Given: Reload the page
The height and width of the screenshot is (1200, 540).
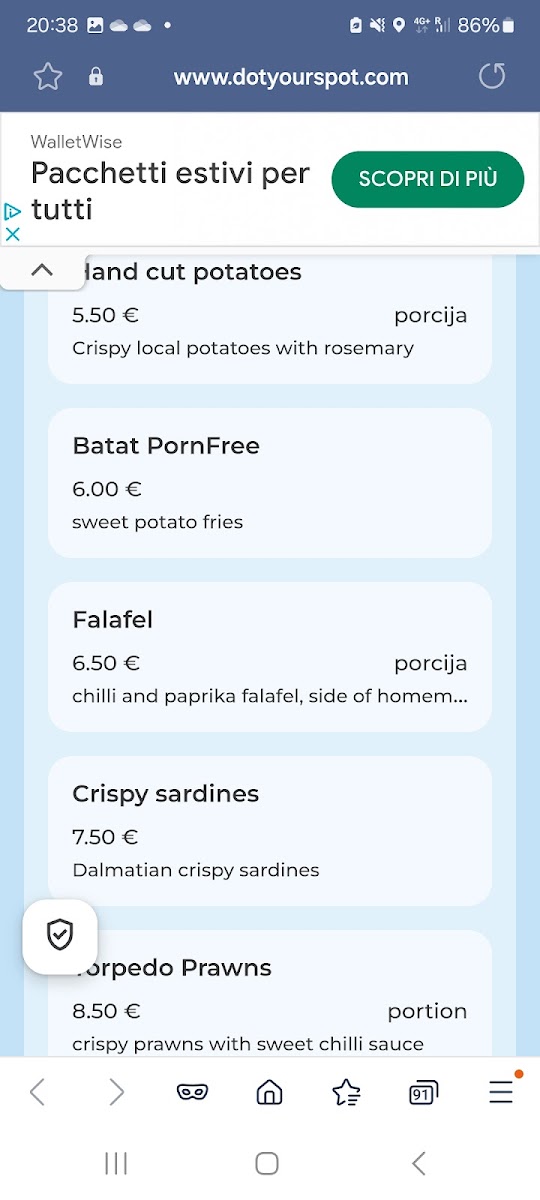Looking at the screenshot, I should tap(492, 77).
